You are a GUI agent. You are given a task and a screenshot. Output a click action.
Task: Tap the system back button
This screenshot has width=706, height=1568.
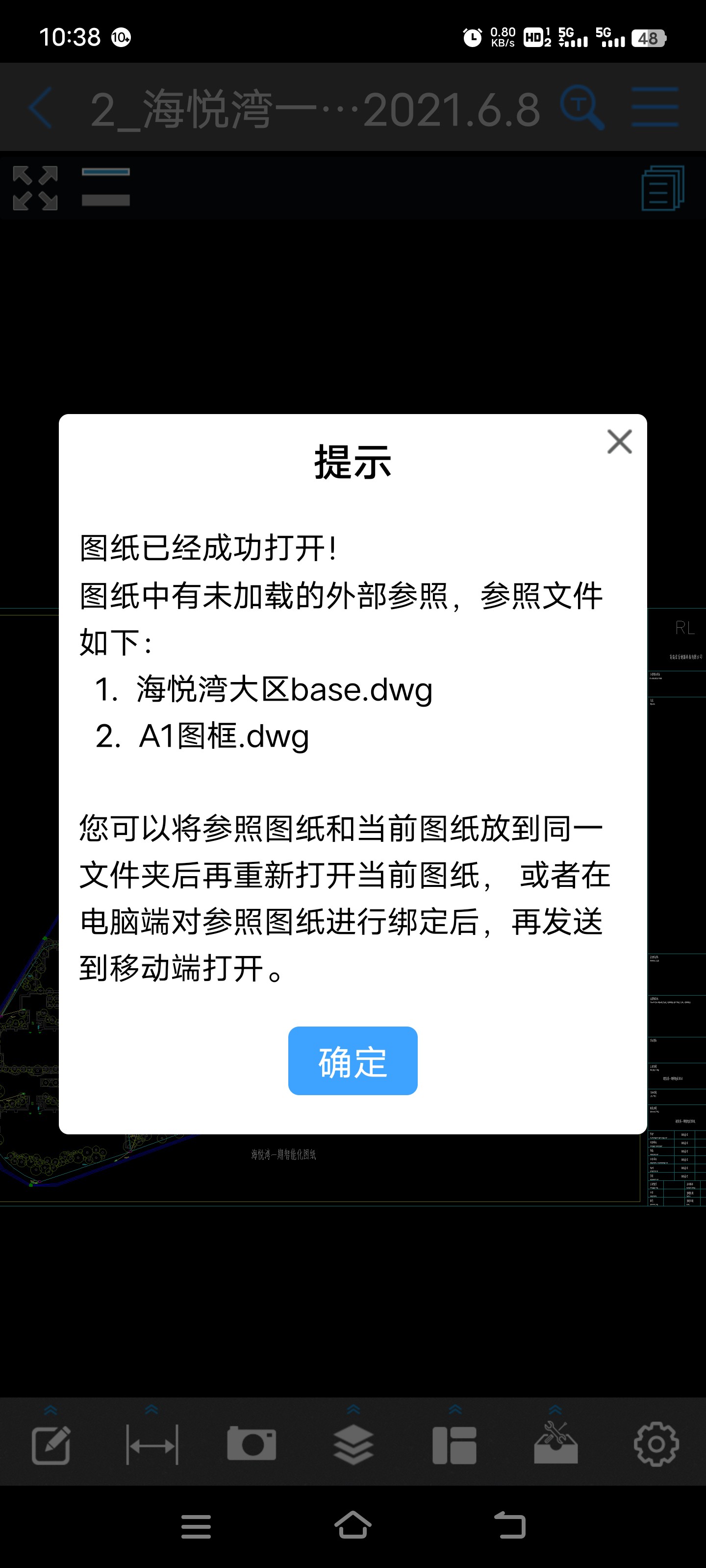click(510, 1525)
